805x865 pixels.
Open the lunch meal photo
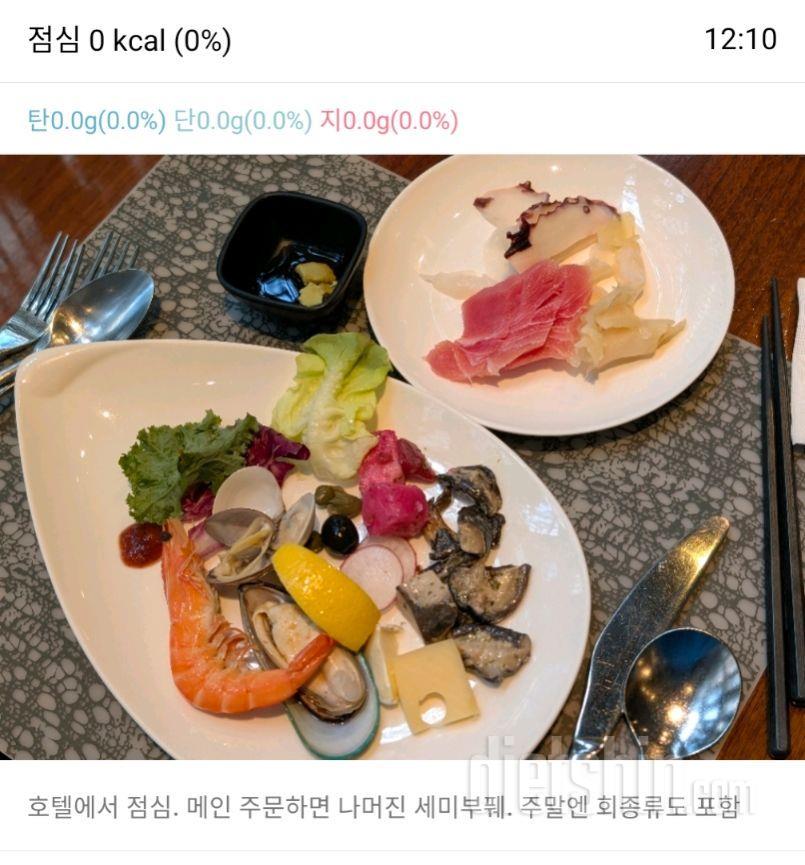click(402, 457)
